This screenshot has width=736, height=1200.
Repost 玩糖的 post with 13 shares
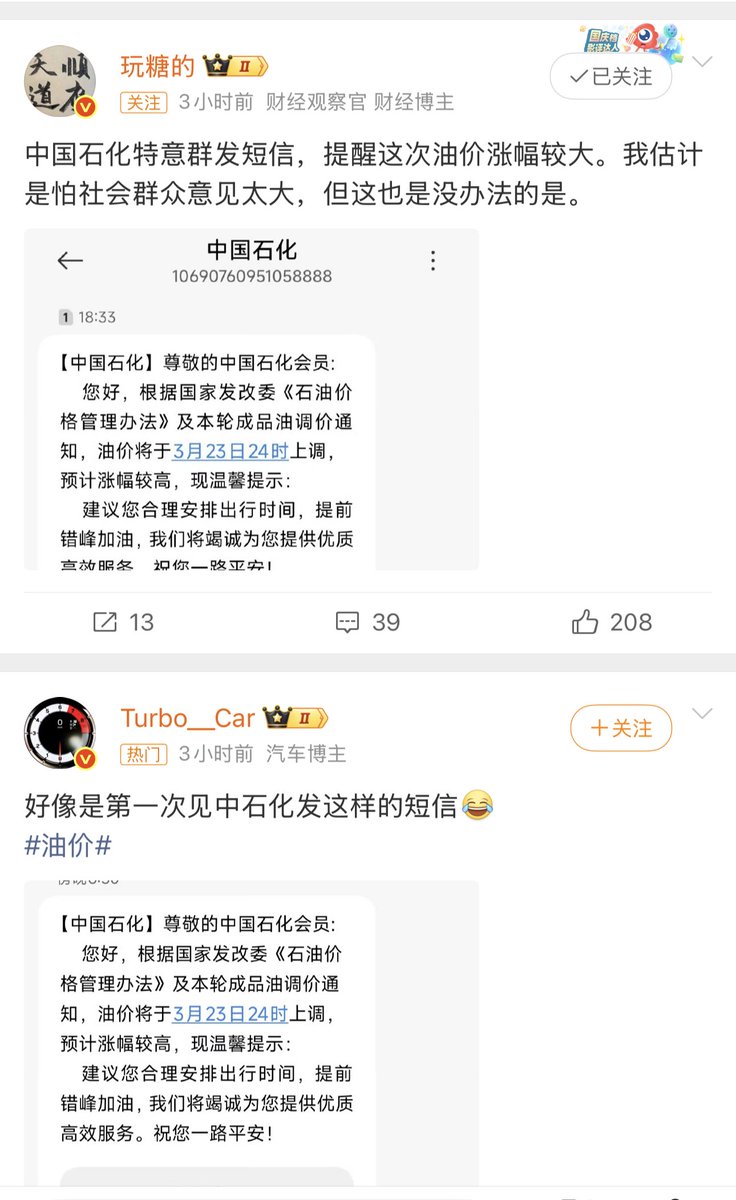point(124,622)
